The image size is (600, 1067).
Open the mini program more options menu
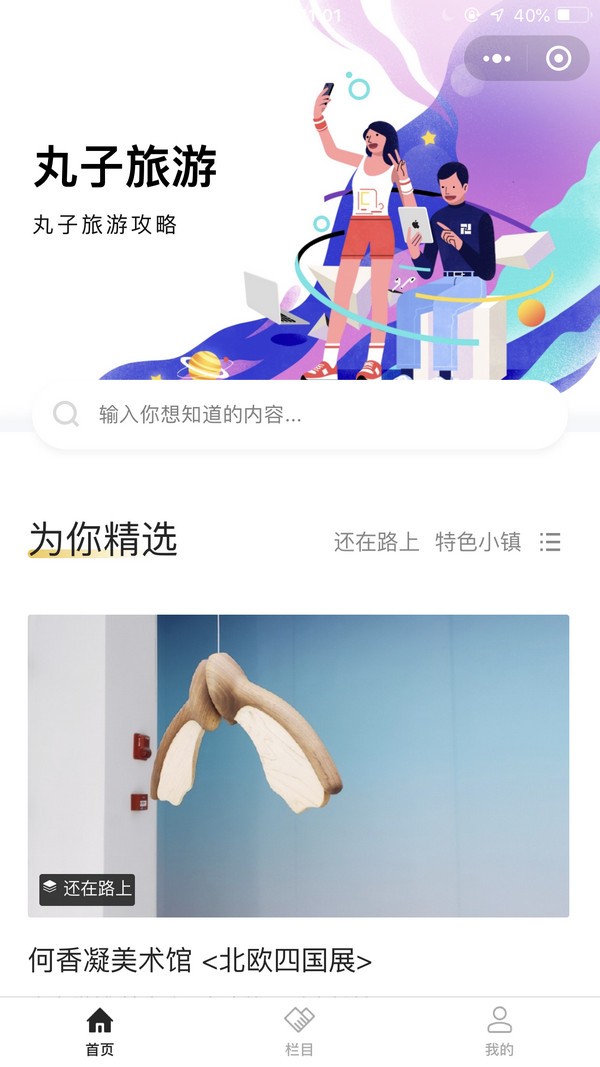tap(497, 59)
